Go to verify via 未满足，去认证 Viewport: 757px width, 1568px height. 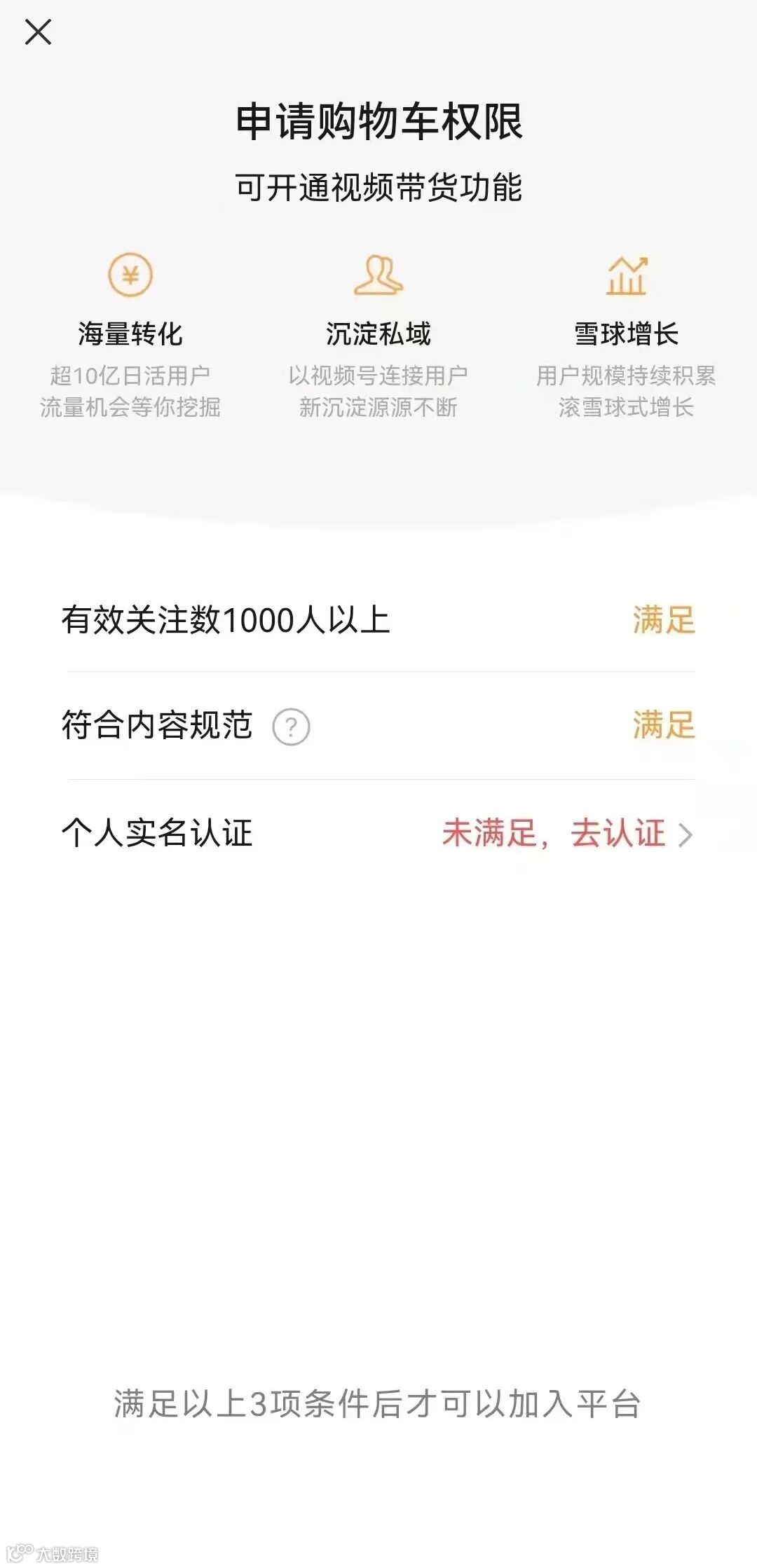(x=567, y=833)
